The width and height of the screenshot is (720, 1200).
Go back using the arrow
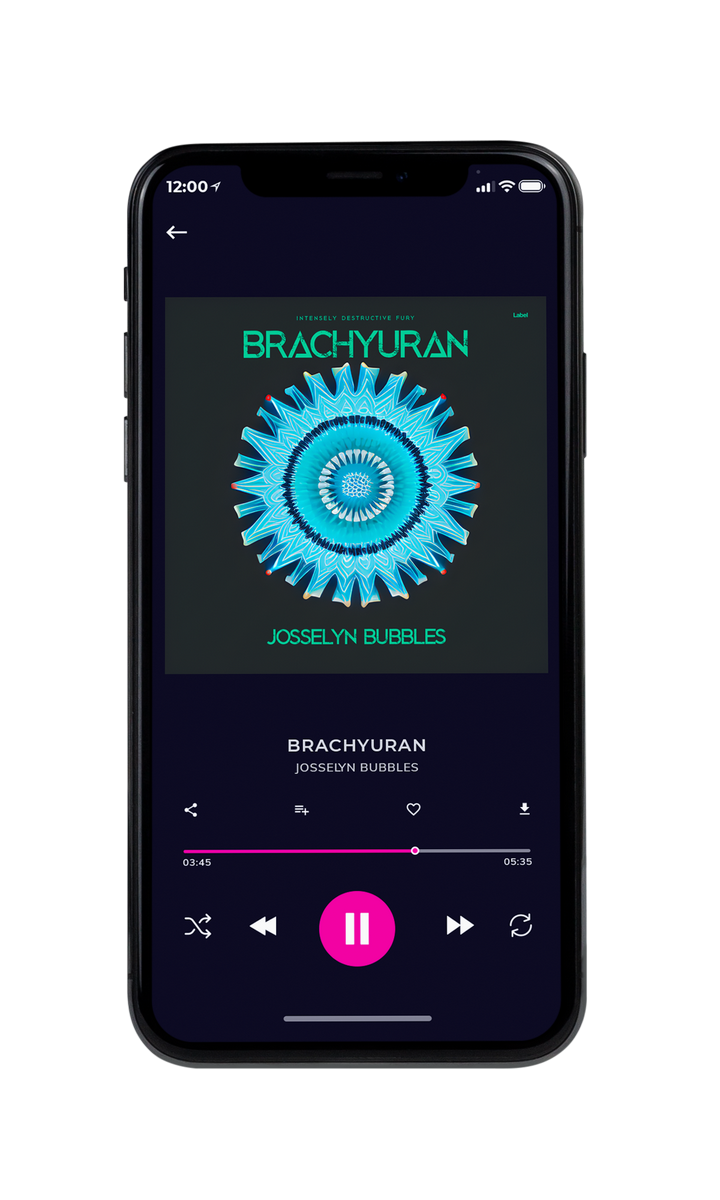coord(177,232)
